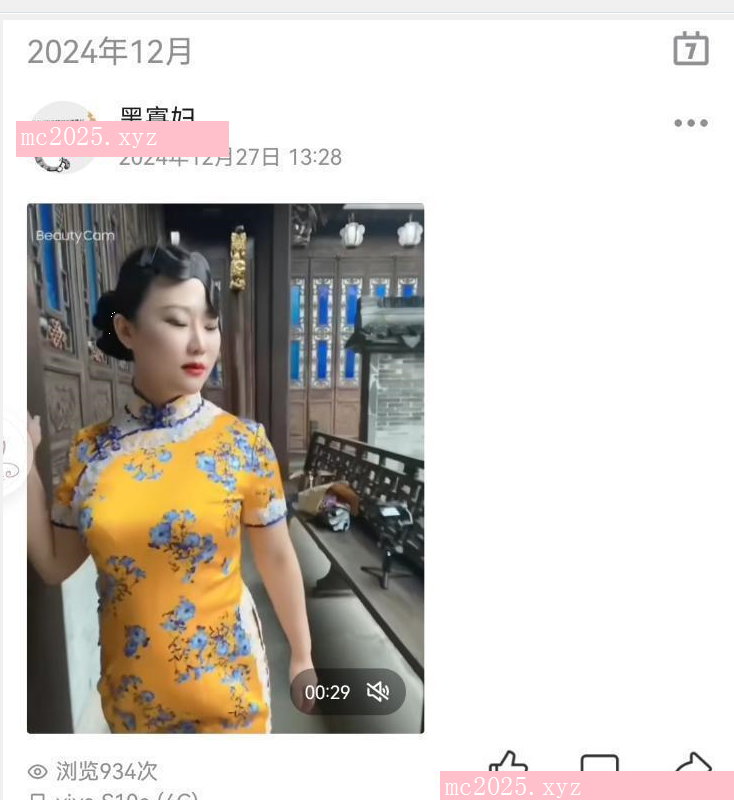Open the calendar date picker icon
The height and width of the screenshot is (800, 734).
click(x=691, y=49)
